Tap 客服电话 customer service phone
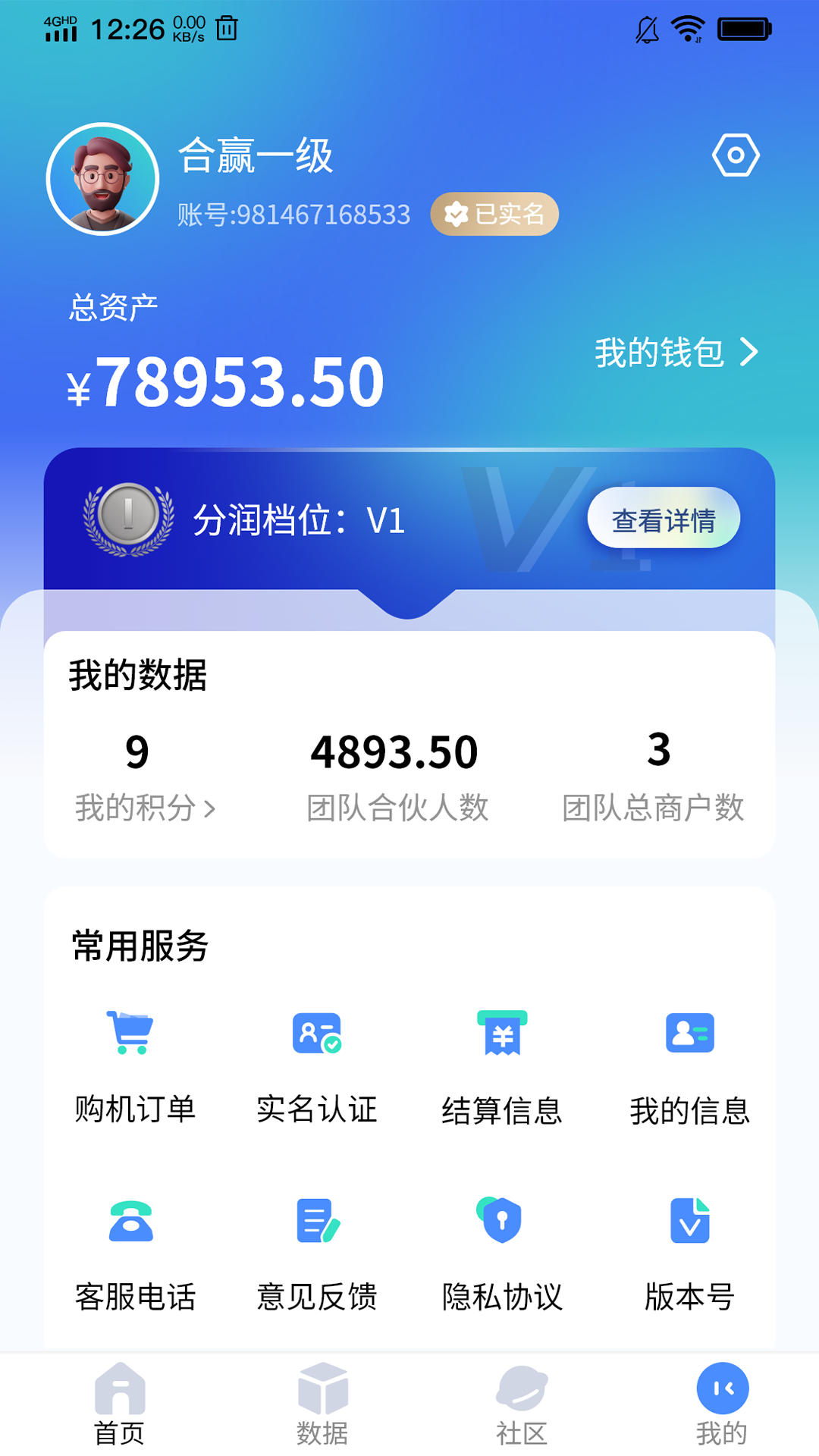Image resolution: width=819 pixels, height=1456 pixels. 134,1253
